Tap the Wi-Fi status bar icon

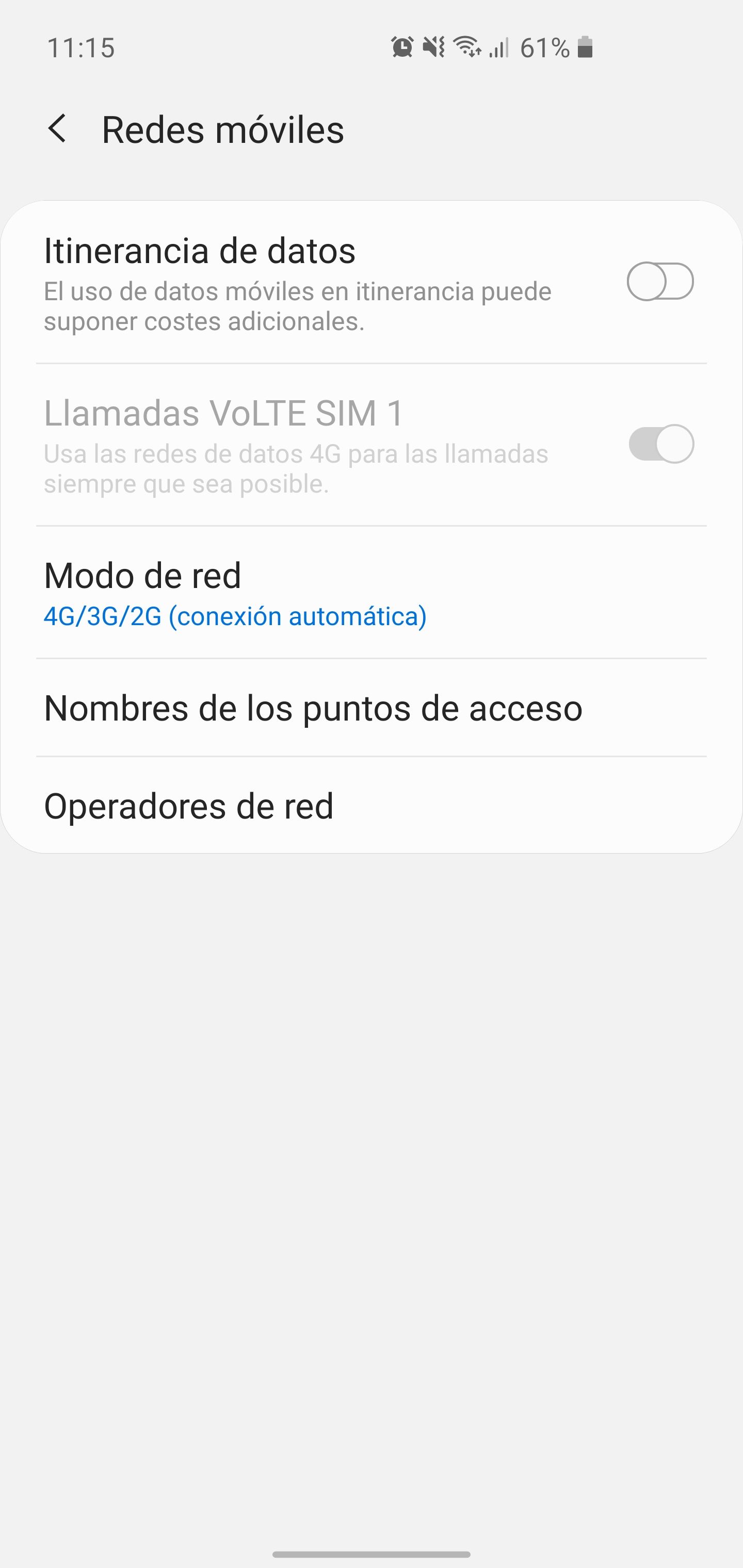point(466,48)
